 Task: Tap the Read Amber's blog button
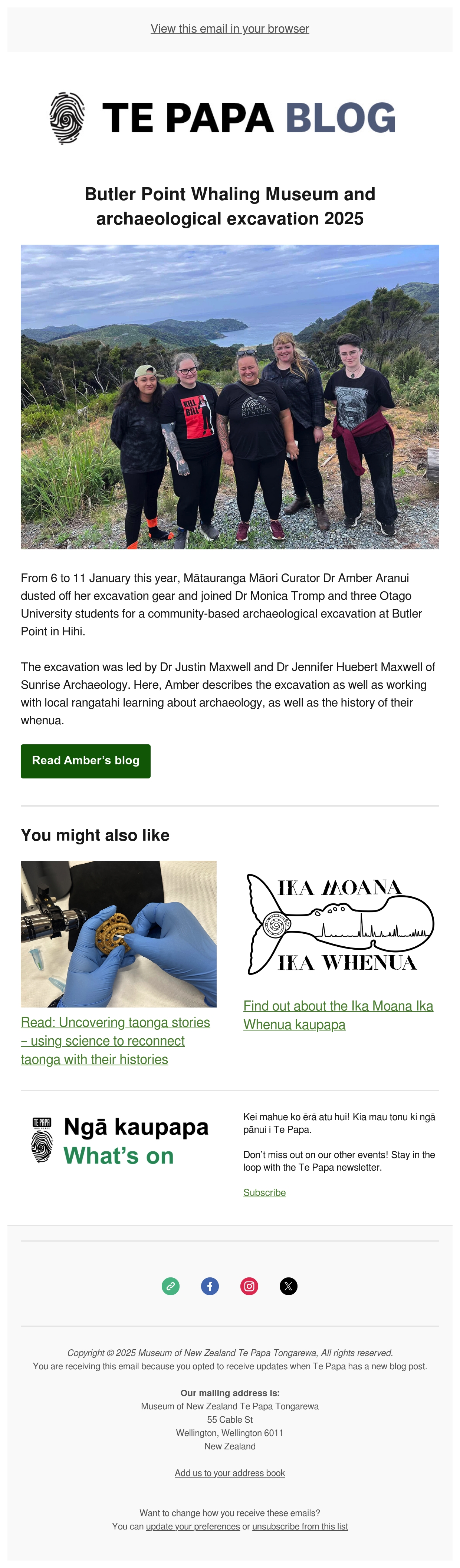(x=85, y=761)
